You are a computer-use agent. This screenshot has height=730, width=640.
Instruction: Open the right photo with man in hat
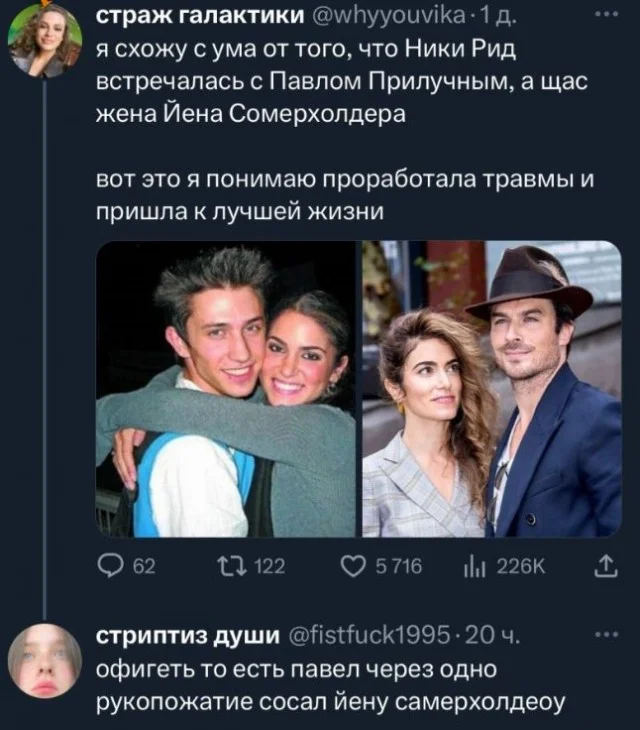click(x=491, y=388)
